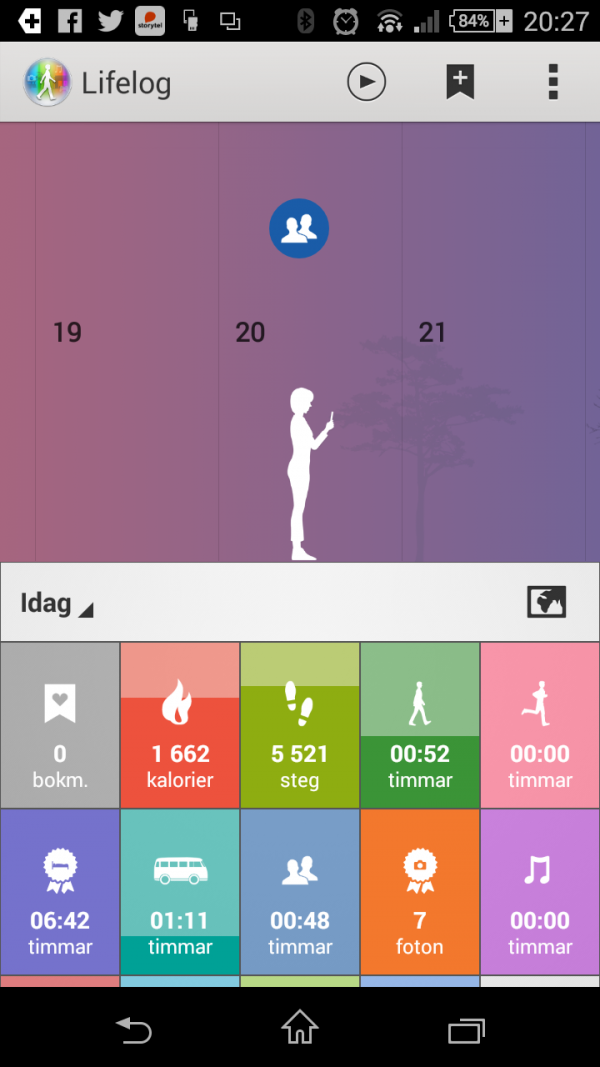Screen dimensions: 600x1067
Task: Open the social 00:48 timmar tile
Action: click(x=300, y=891)
